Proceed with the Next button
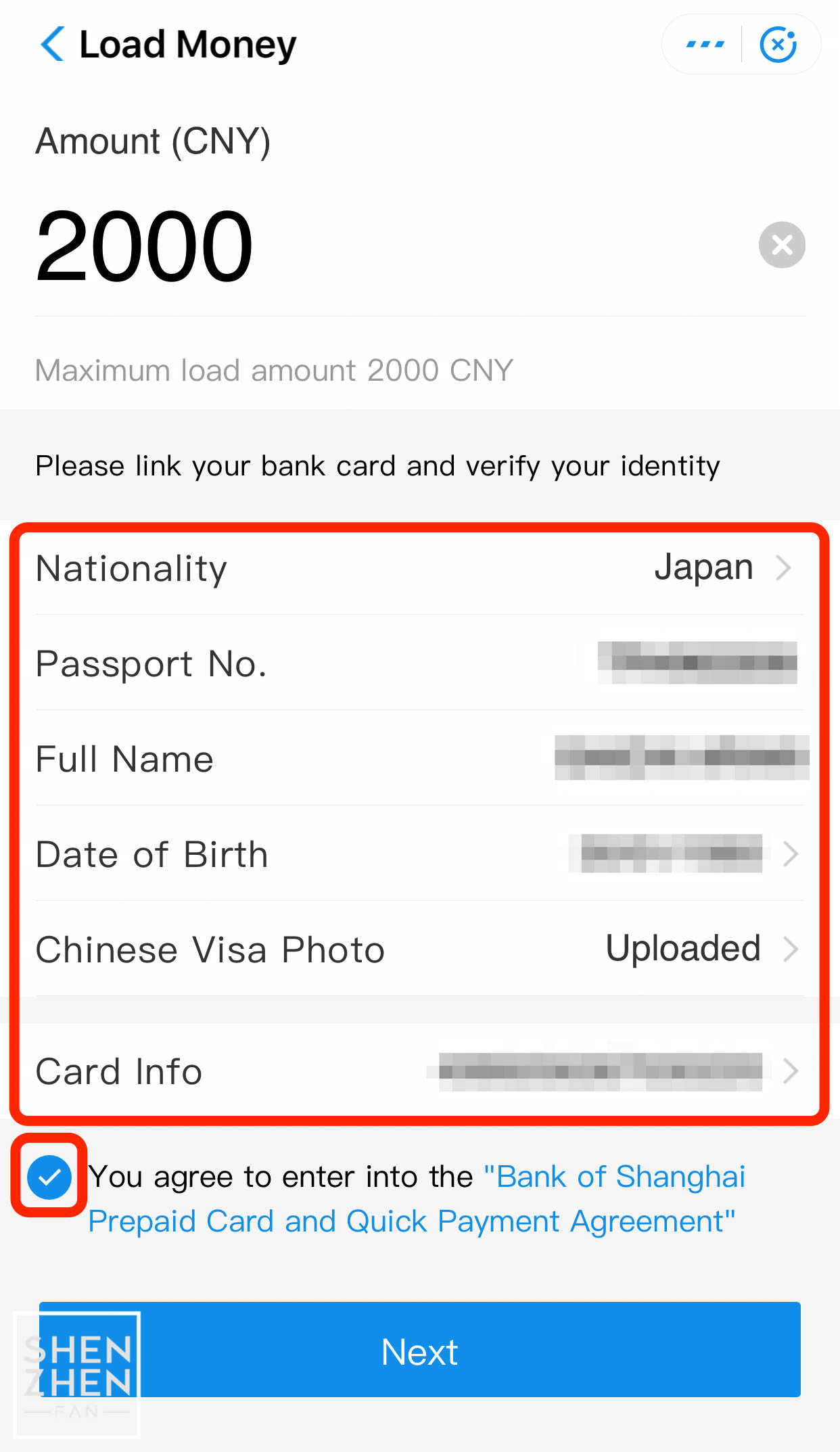Image resolution: width=840 pixels, height=1452 pixels. [419, 1351]
